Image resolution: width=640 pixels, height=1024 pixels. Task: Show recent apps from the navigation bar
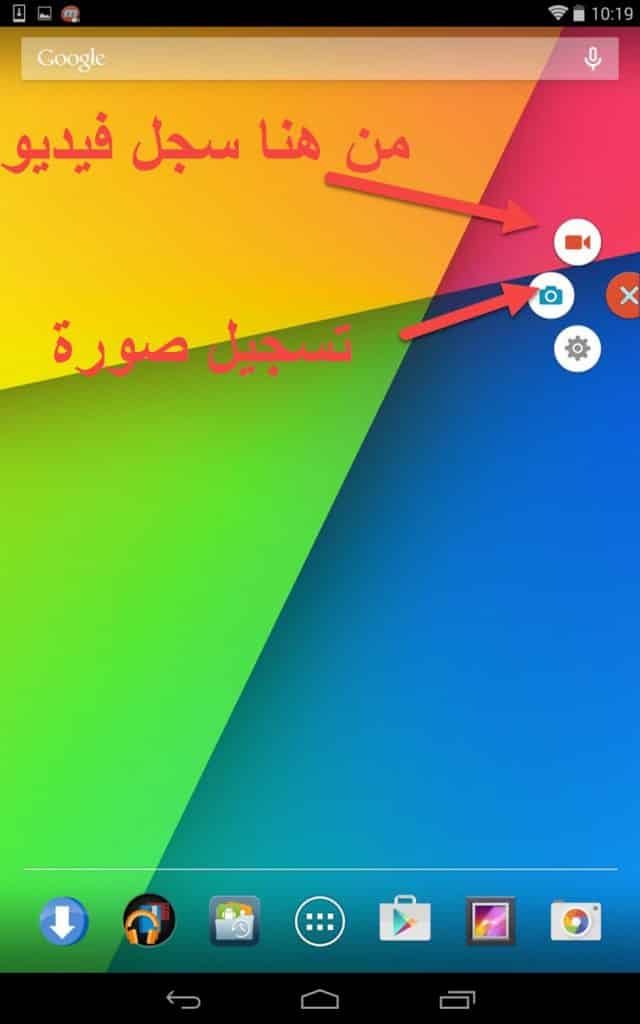457,999
